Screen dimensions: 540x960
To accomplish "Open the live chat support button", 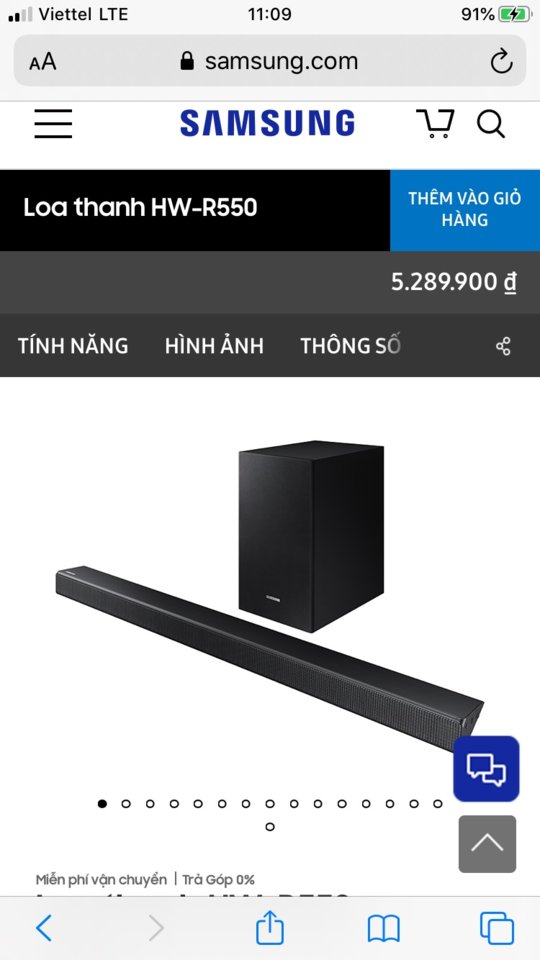I will click(486, 768).
